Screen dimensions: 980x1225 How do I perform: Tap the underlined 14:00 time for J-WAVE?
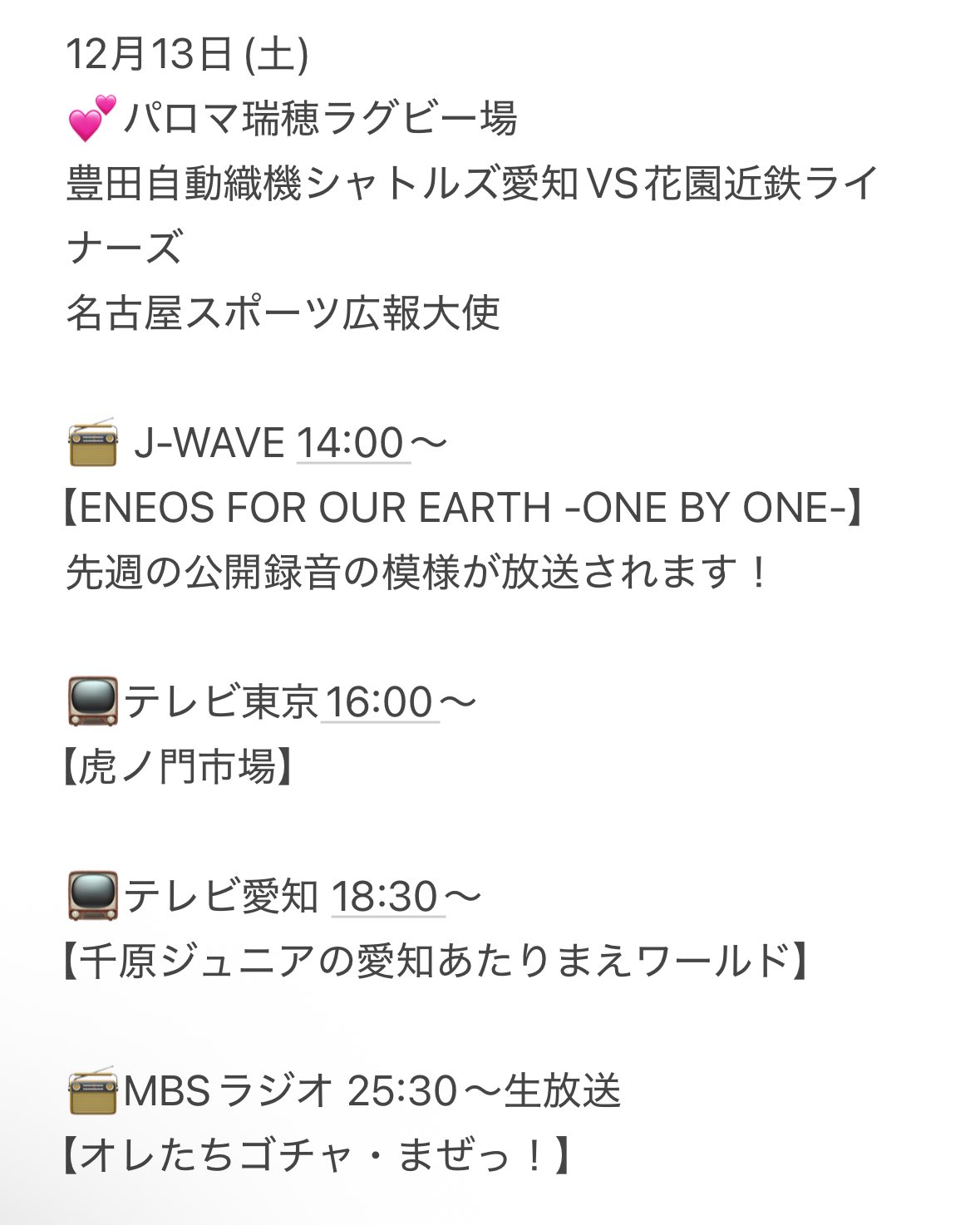click(x=352, y=443)
